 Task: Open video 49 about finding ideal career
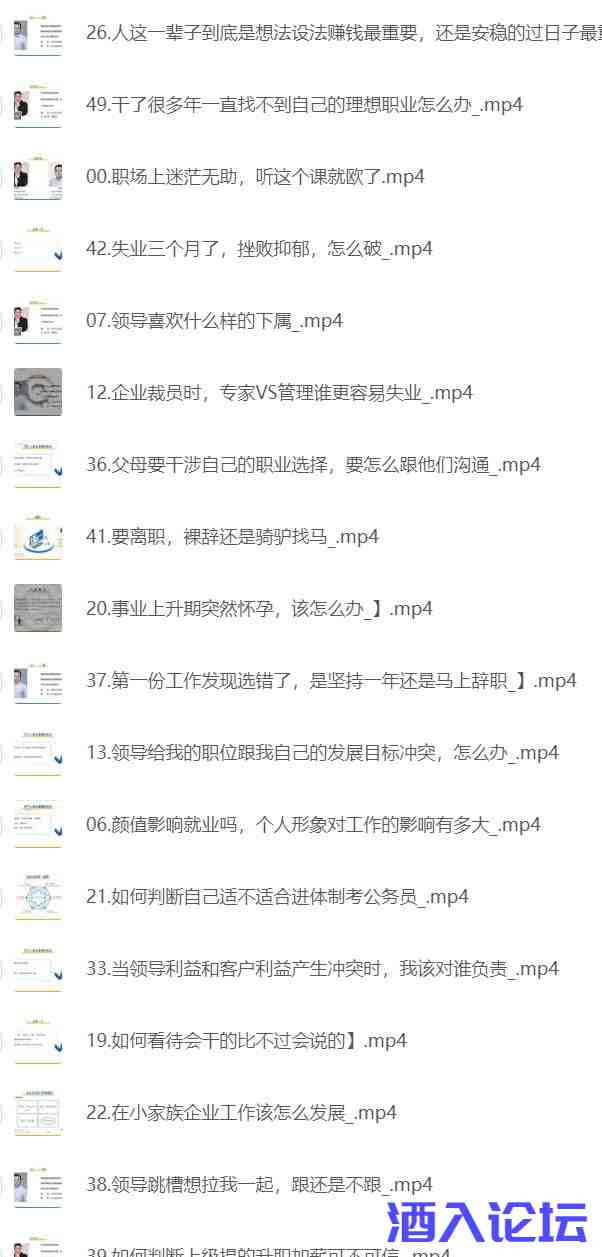coord(304,104)
